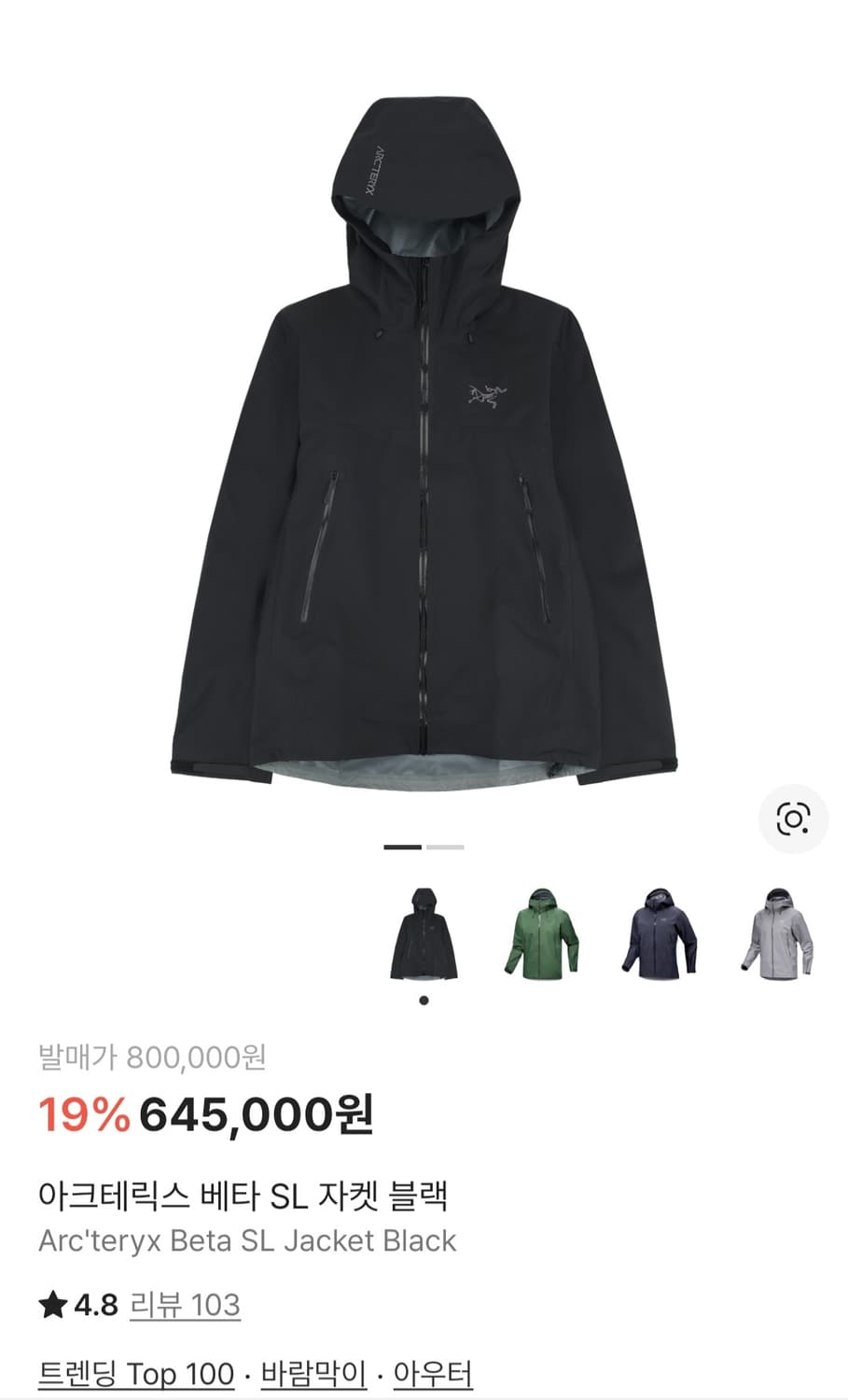Click the 4.8 rating value
848x1400 pixels.
tap(92, 1301)
